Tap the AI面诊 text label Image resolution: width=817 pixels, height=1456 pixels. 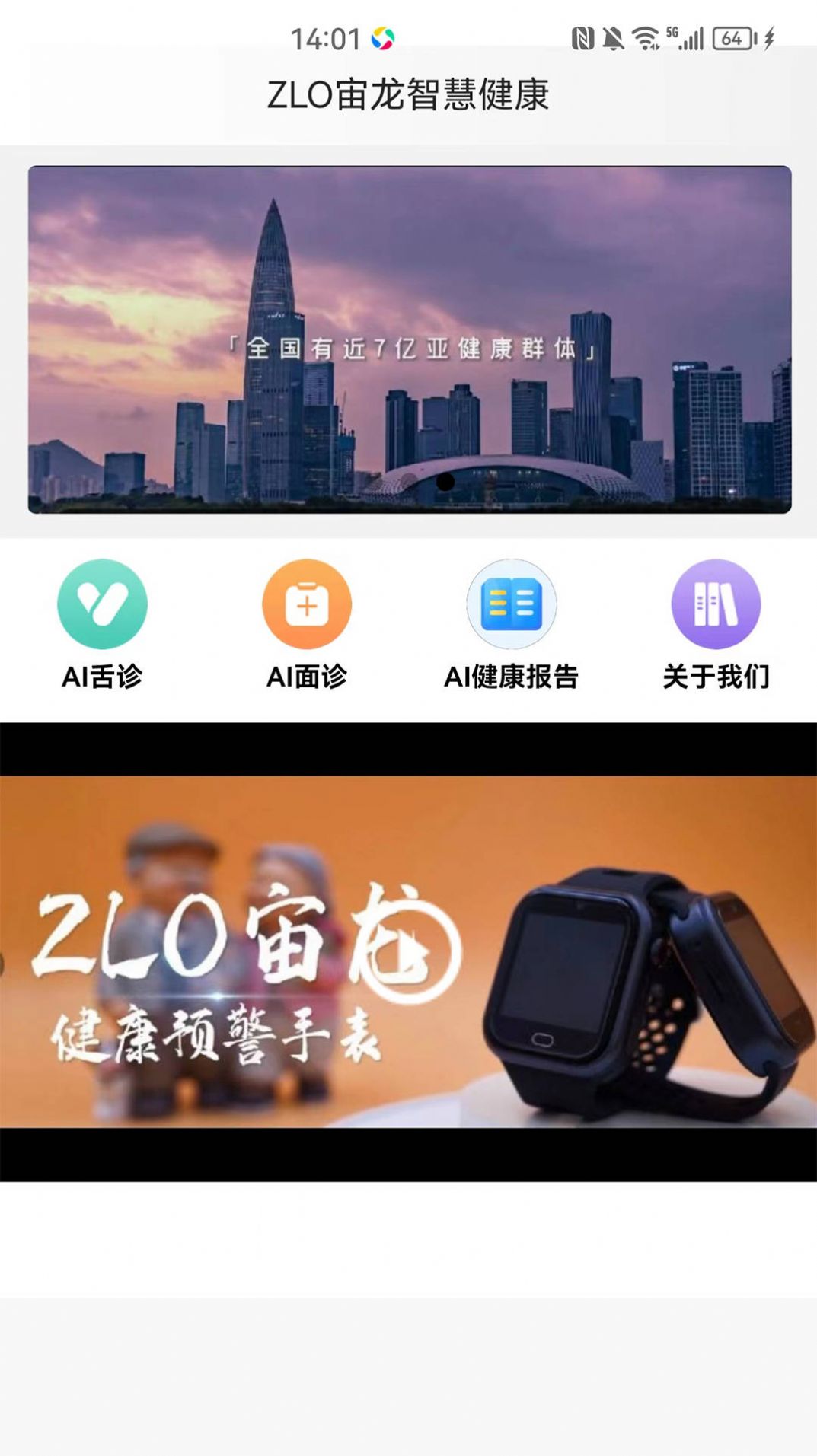tap(306, 674)
